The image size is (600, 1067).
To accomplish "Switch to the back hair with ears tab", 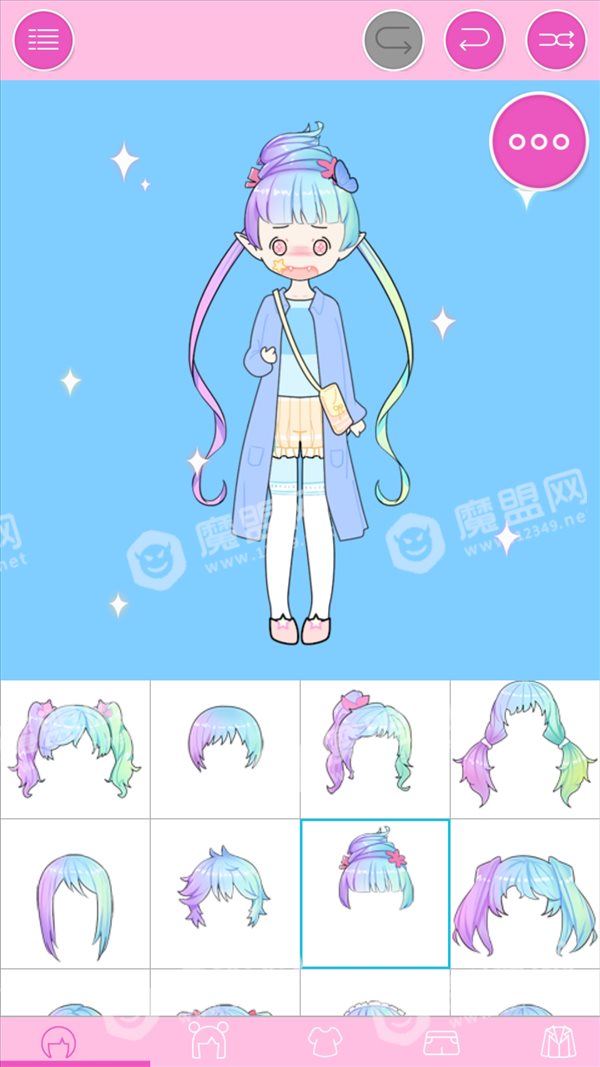I will click(209, 1040).
